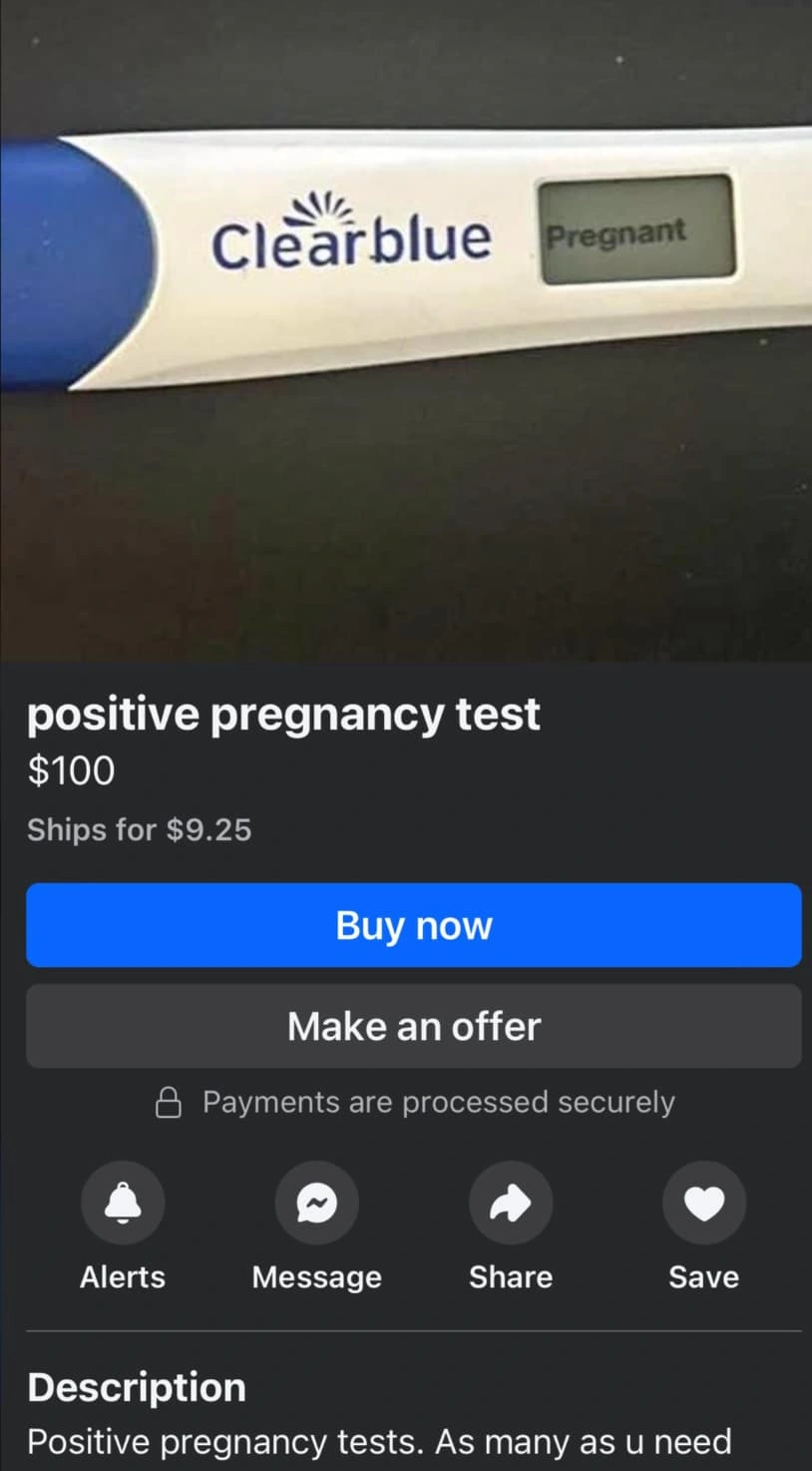Image resolution: width=812 pixels, height=1471 pixels.
Task: Open the pregnancy test product photo
Action: click(406, 329)
